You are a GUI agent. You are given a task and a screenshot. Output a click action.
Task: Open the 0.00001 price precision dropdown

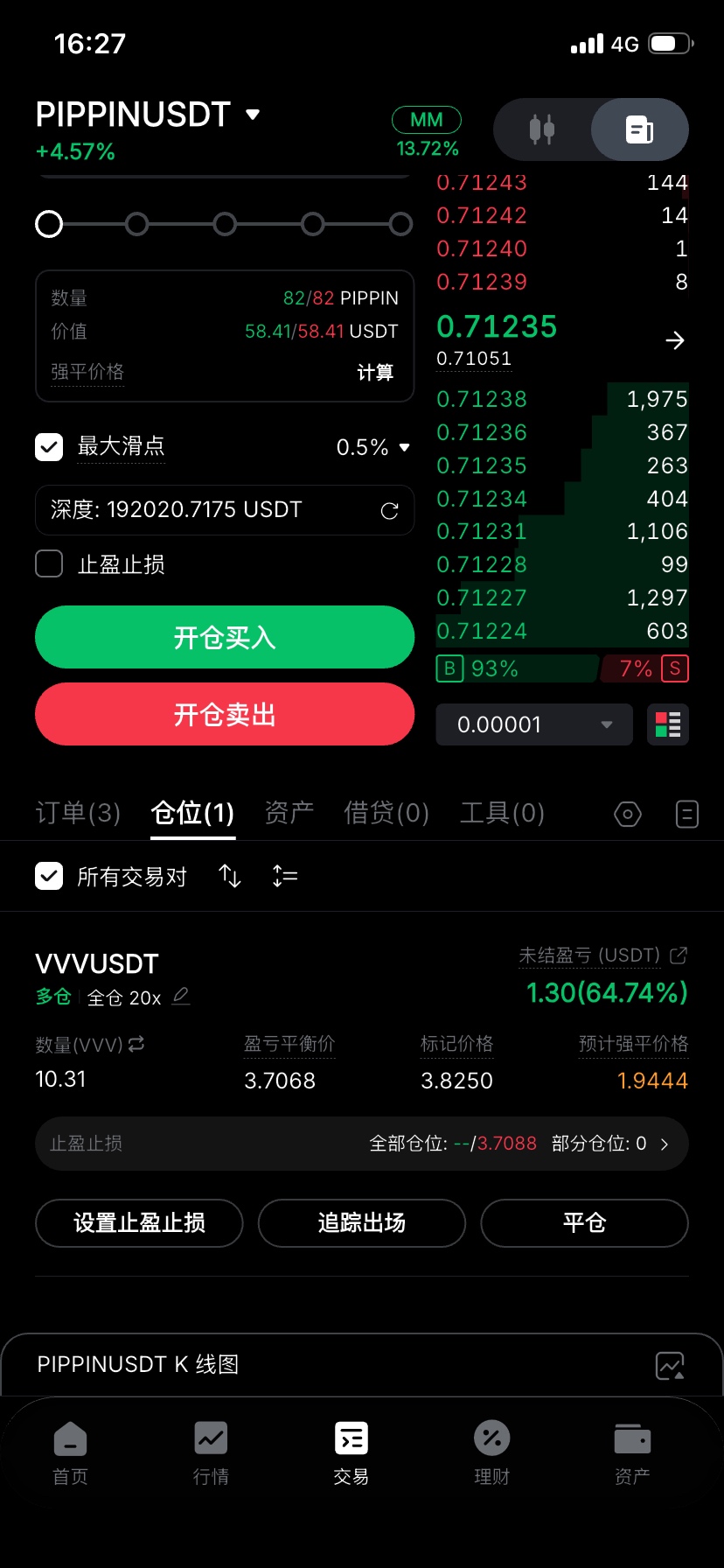pyautogui.click(x=533, y=724)
